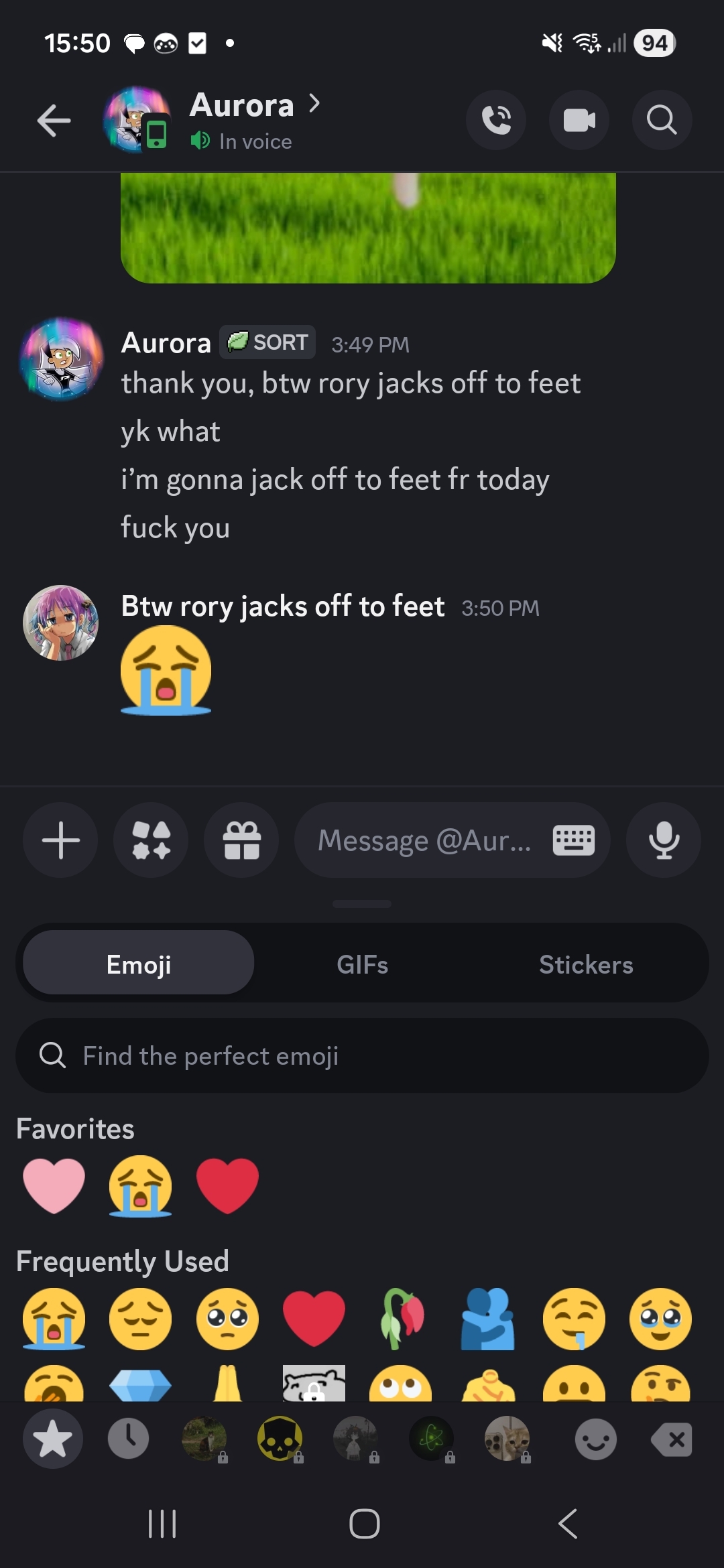Start a voice call with Aurora
724x1568 pixels.
click(x=496, y=121)
